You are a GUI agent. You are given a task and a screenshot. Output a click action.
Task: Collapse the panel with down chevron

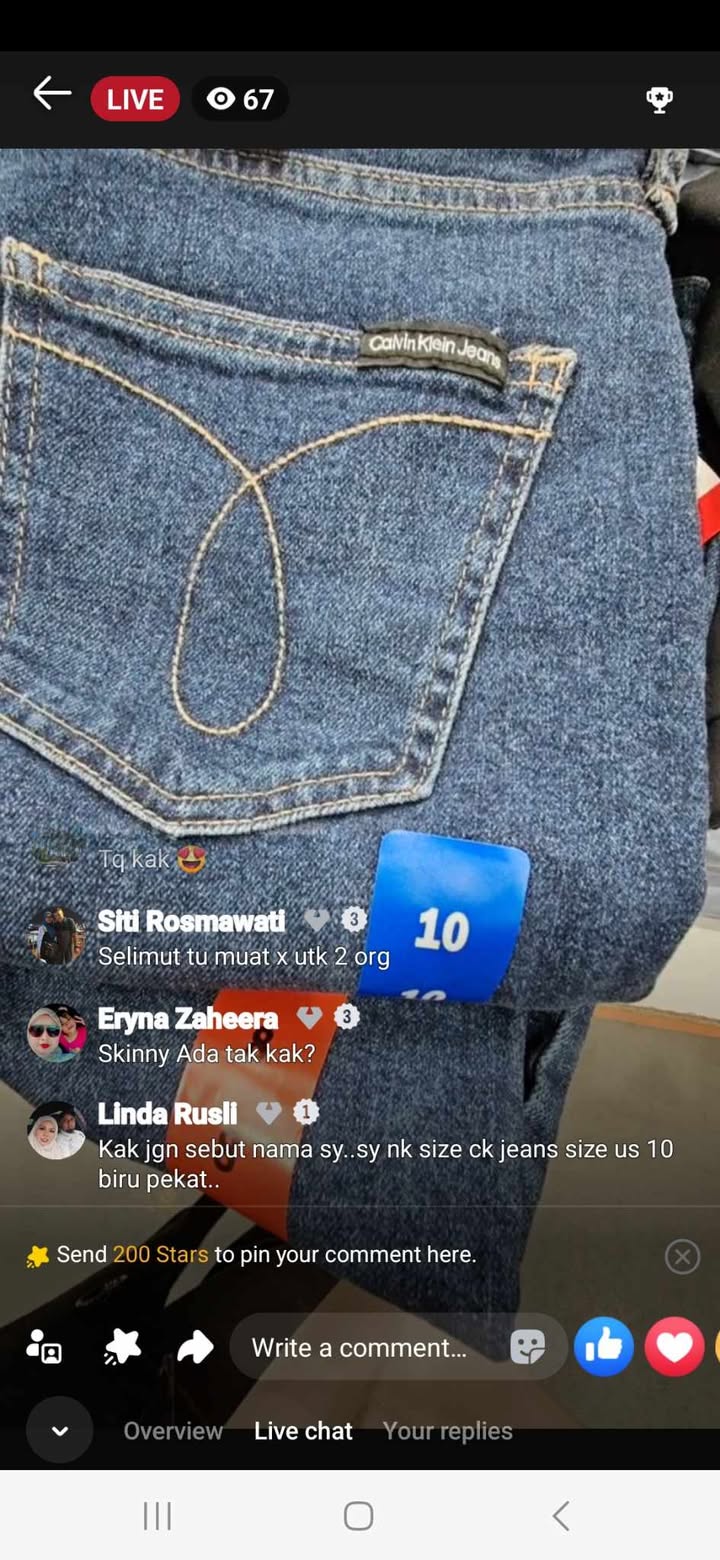tap(60, 1431)
